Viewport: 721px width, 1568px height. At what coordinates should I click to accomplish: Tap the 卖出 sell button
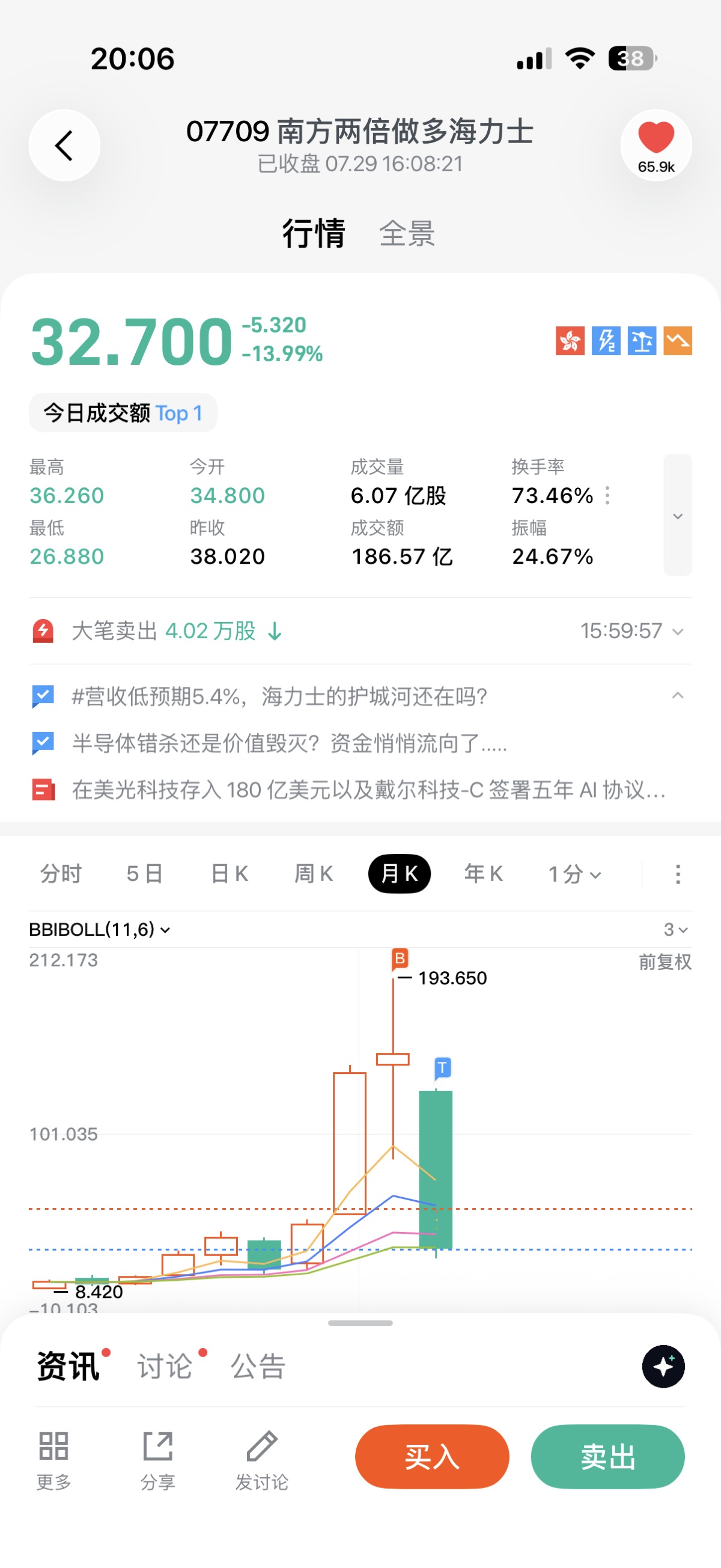(x=608, y=1457)
